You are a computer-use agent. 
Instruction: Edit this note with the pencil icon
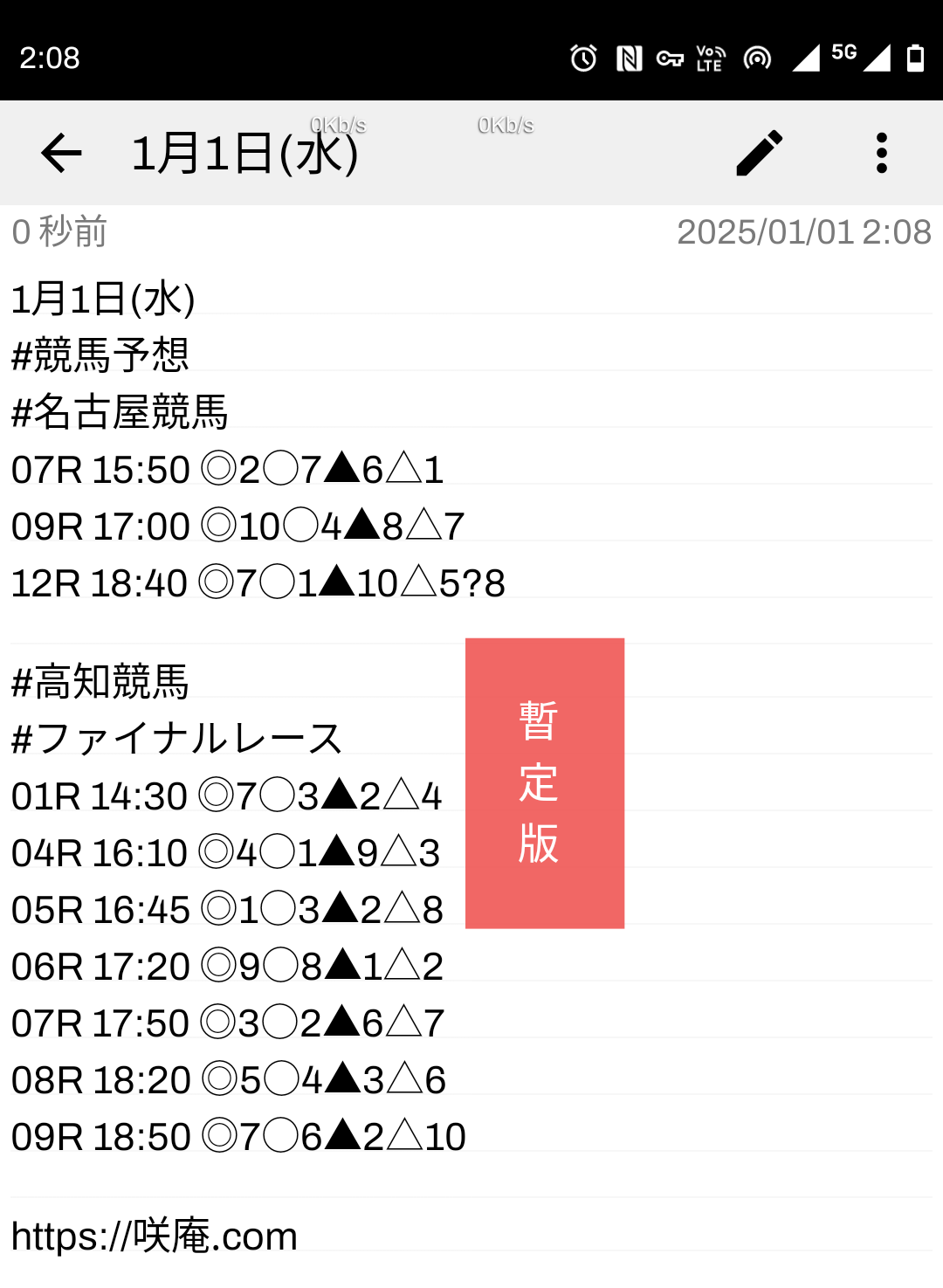pyautogui.click(x=759, y=154)
